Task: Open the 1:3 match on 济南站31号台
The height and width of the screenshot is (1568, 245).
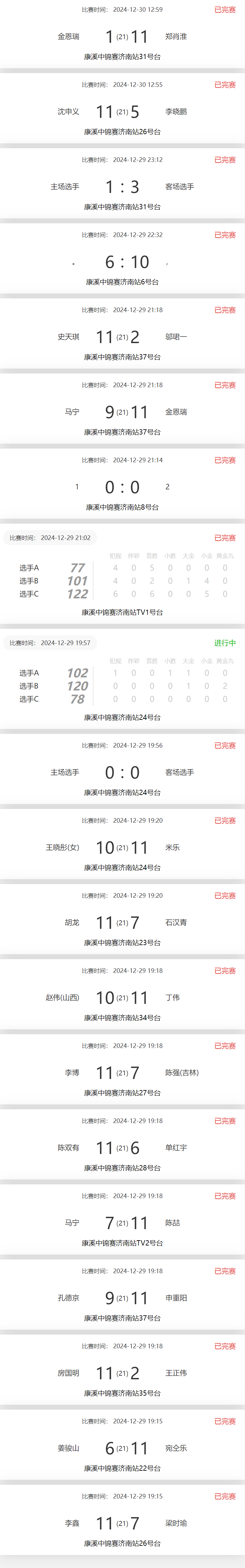Action: pyautogui.click(x=122, y=186)
